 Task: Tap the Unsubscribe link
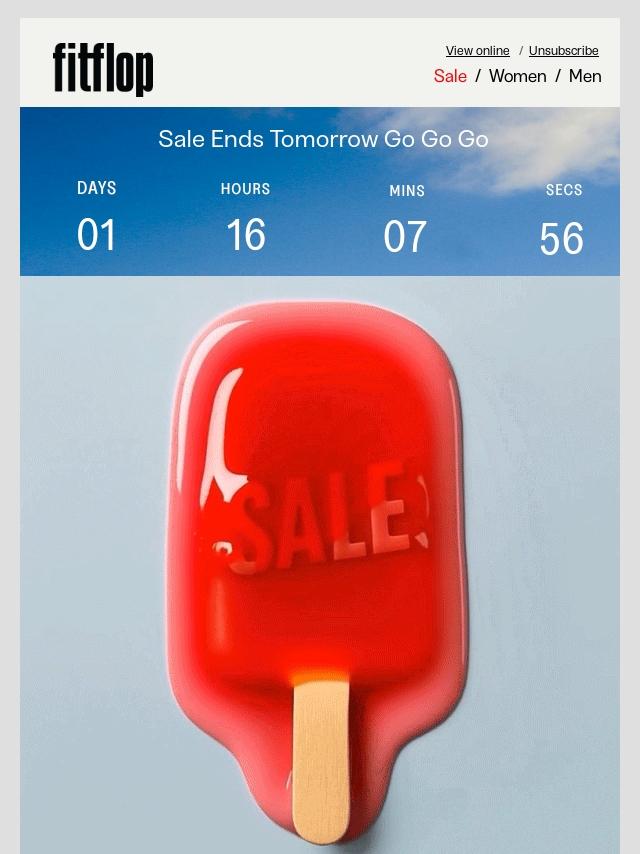(x=563, y=51)
